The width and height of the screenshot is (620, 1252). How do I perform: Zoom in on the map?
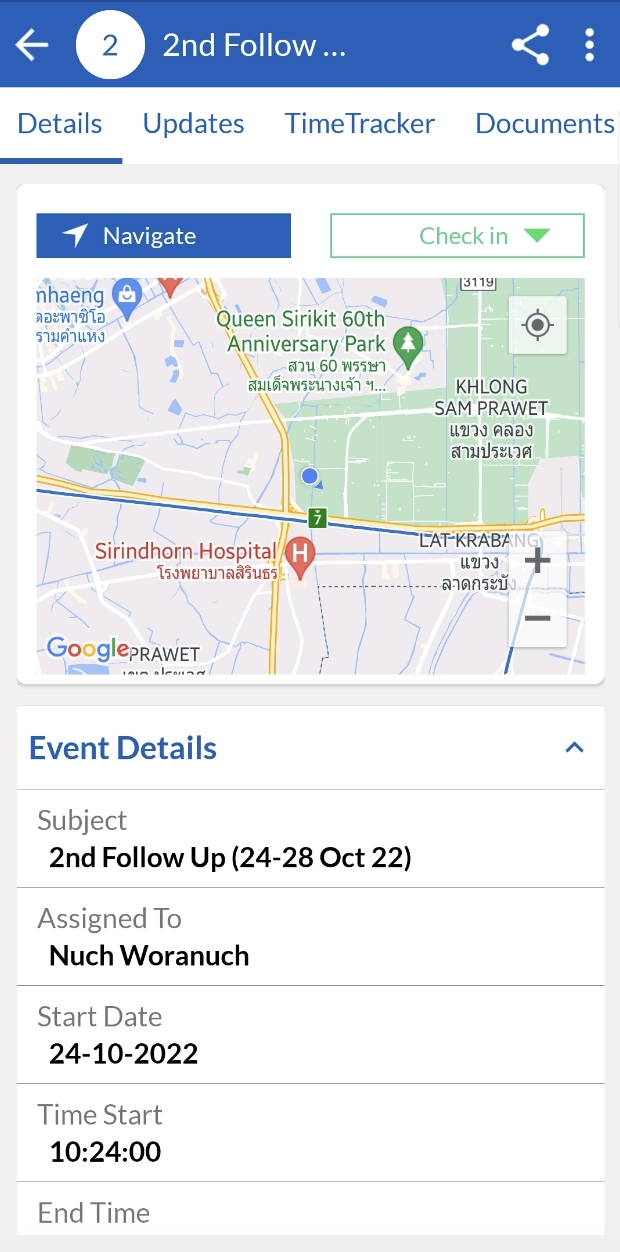tap(538, 560)
